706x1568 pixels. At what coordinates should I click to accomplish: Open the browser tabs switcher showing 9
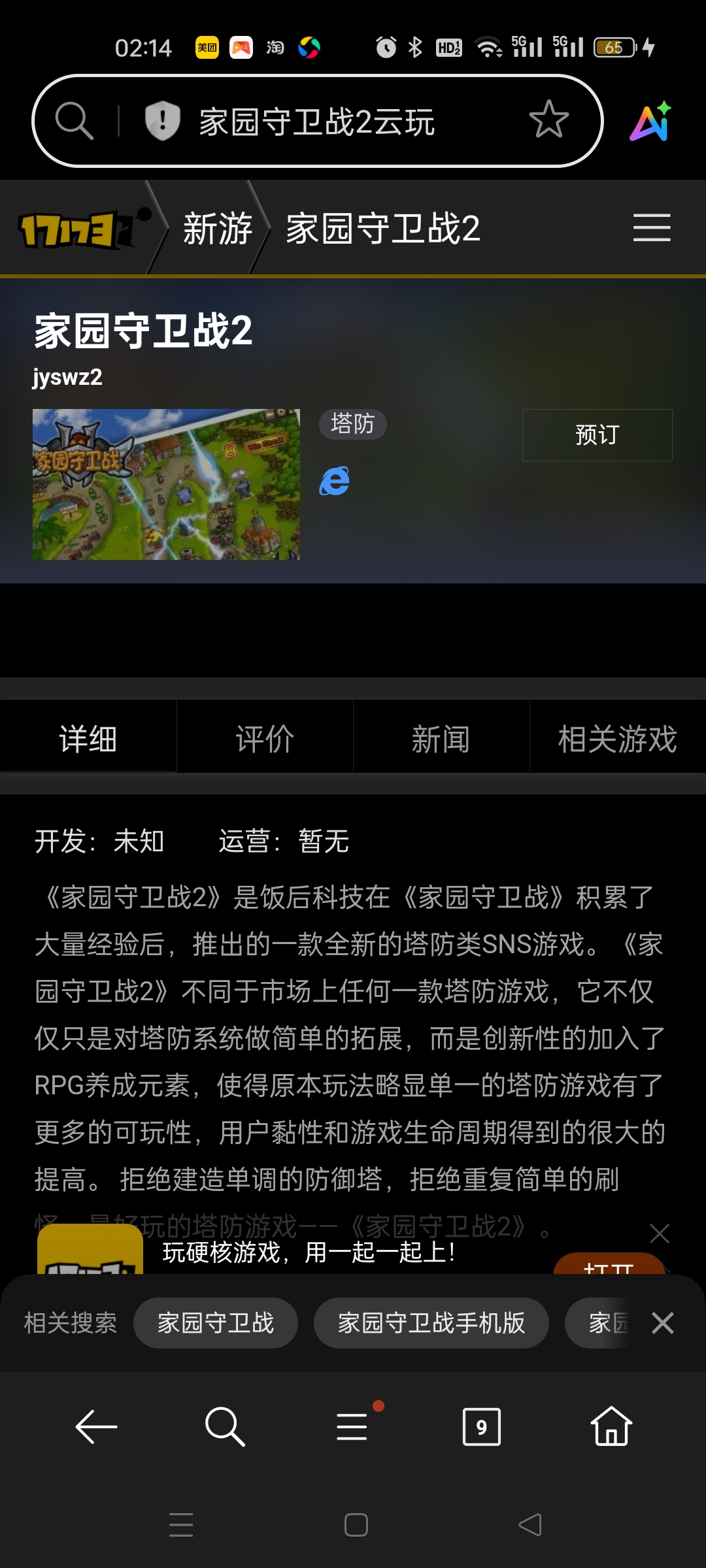tap(481, 1427)
